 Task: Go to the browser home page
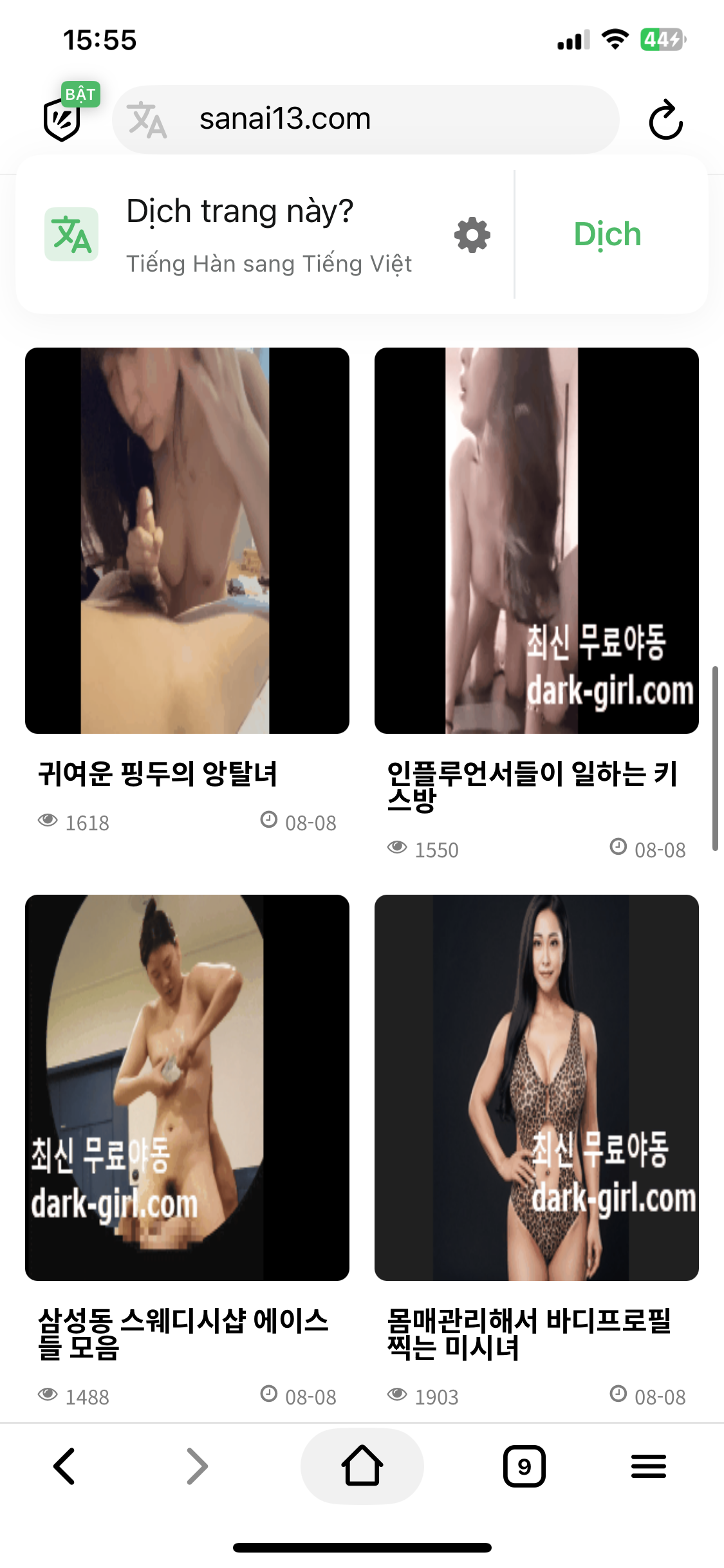tap(362, 1466)
